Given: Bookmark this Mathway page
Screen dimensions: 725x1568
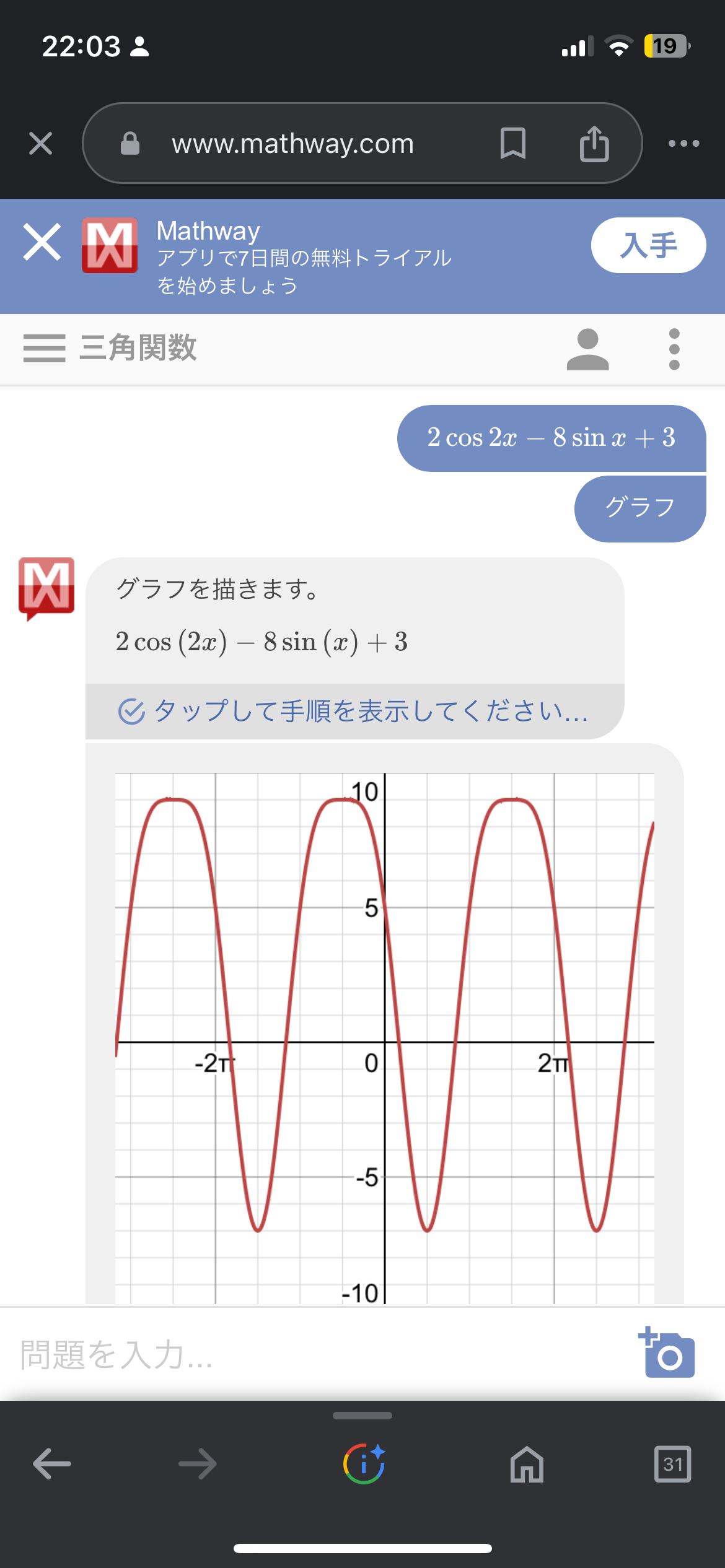Looking at the screenshot, I should (x=512, y=144).
